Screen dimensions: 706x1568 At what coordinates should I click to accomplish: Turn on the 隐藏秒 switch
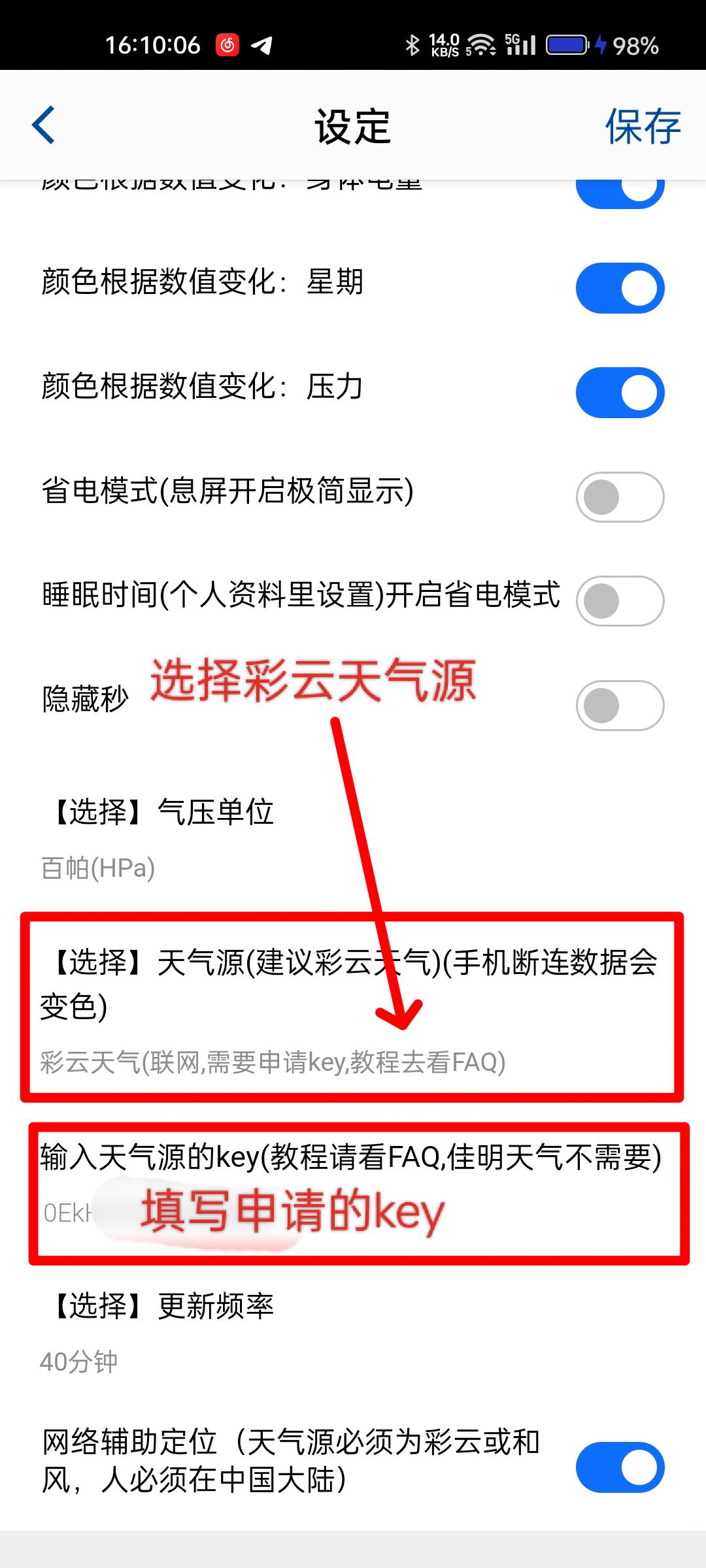[x=620, y=706]
